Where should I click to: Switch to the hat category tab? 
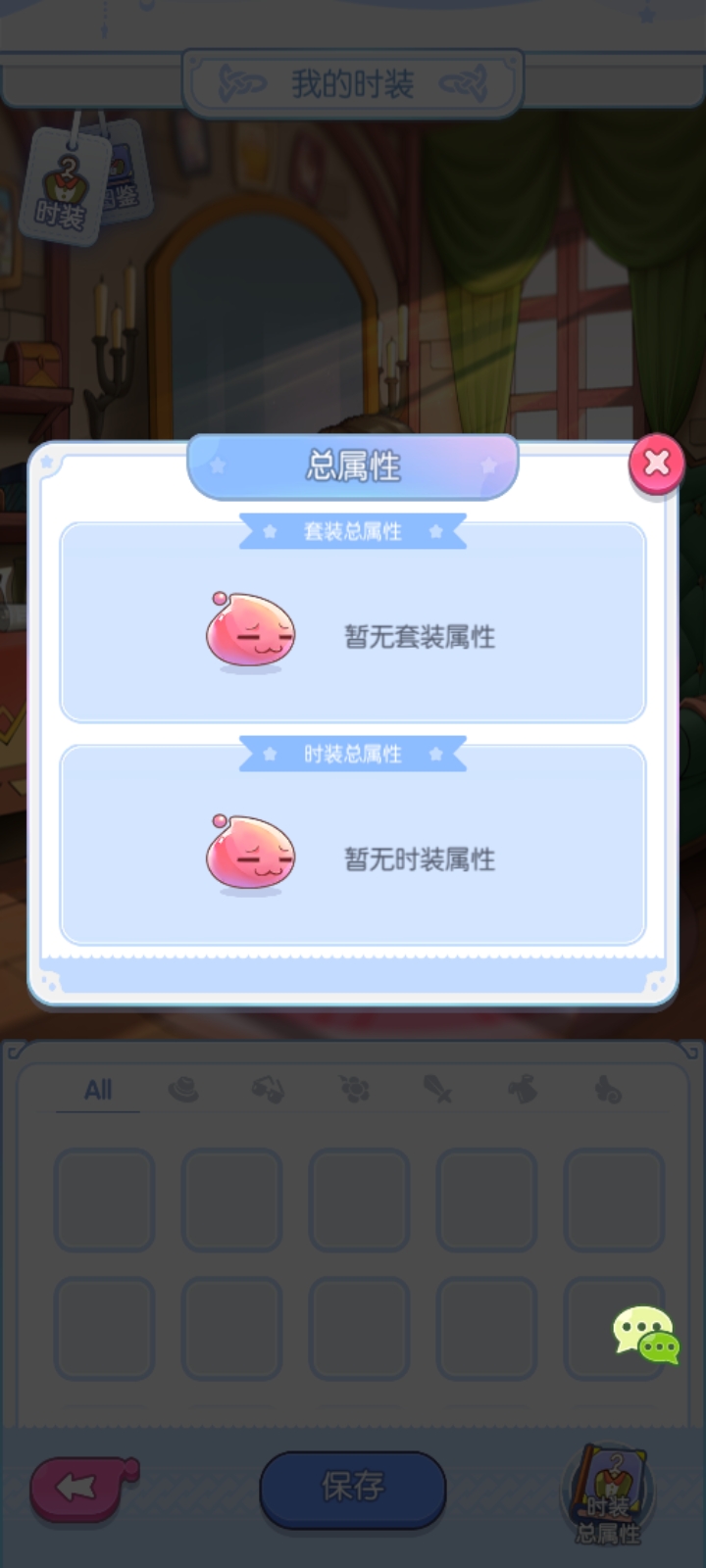183,1090
